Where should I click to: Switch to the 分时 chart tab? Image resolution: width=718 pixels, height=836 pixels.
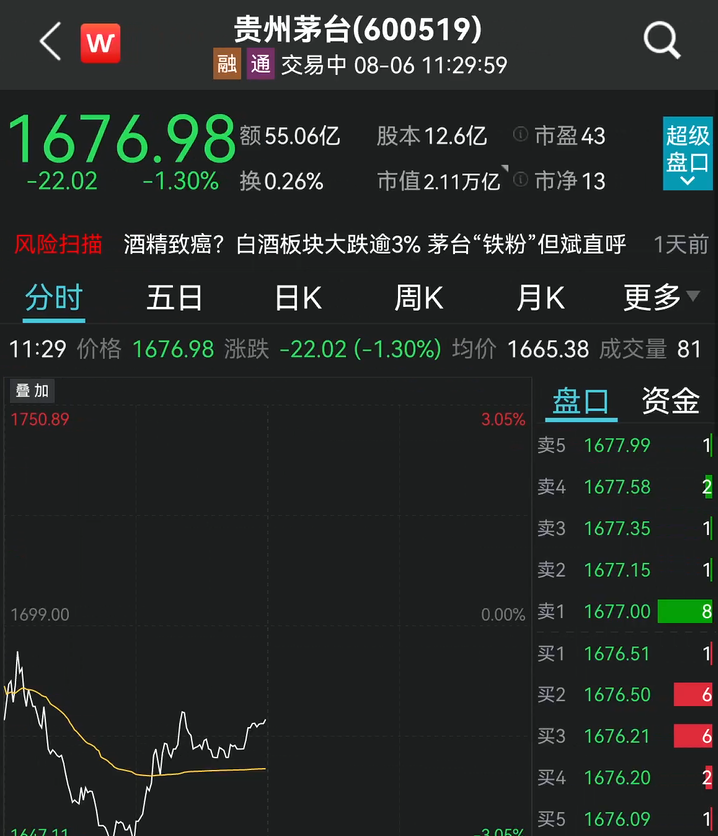(x=54, y=298)
